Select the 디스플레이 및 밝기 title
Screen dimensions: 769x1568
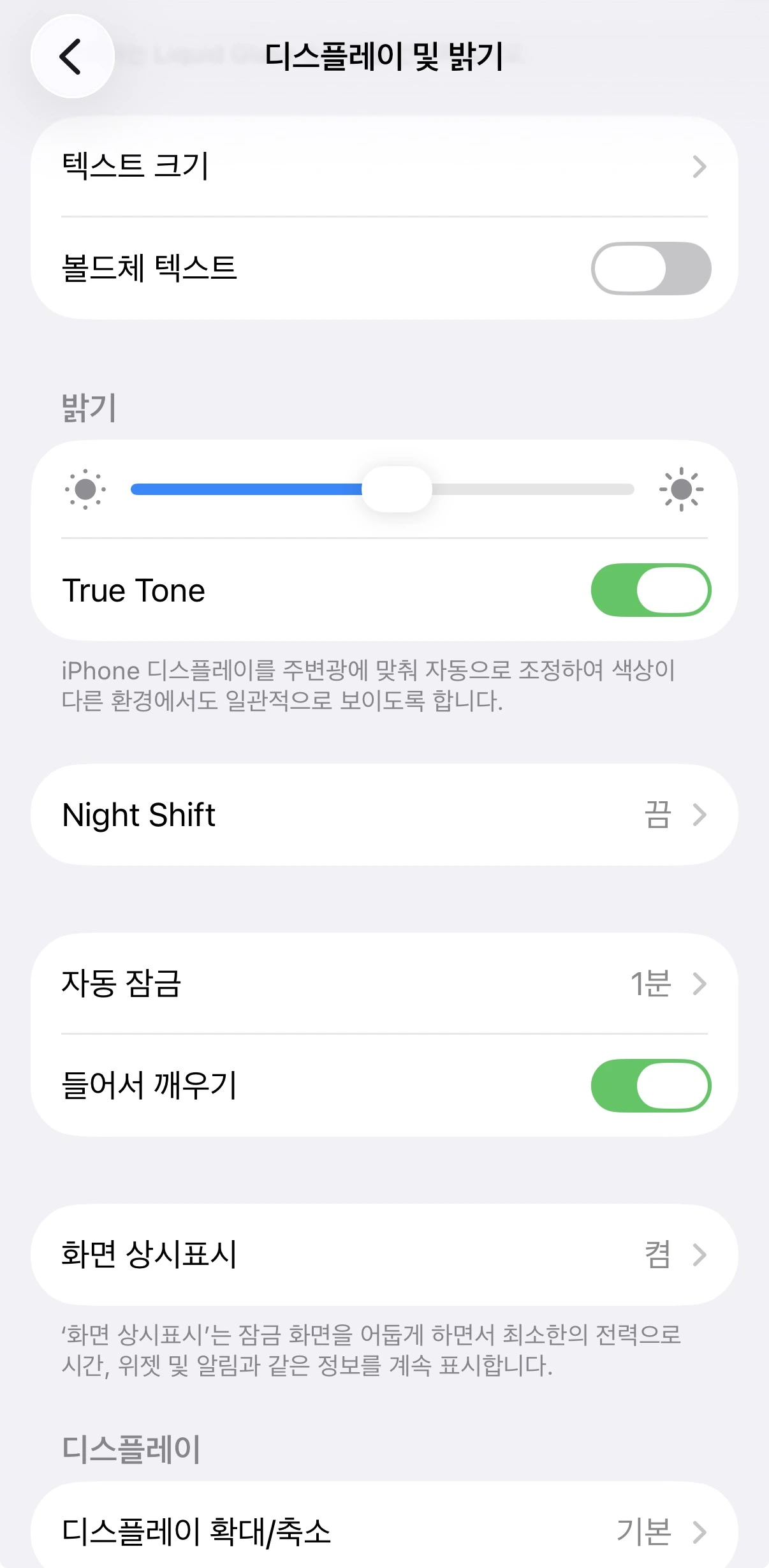(384, 56)
